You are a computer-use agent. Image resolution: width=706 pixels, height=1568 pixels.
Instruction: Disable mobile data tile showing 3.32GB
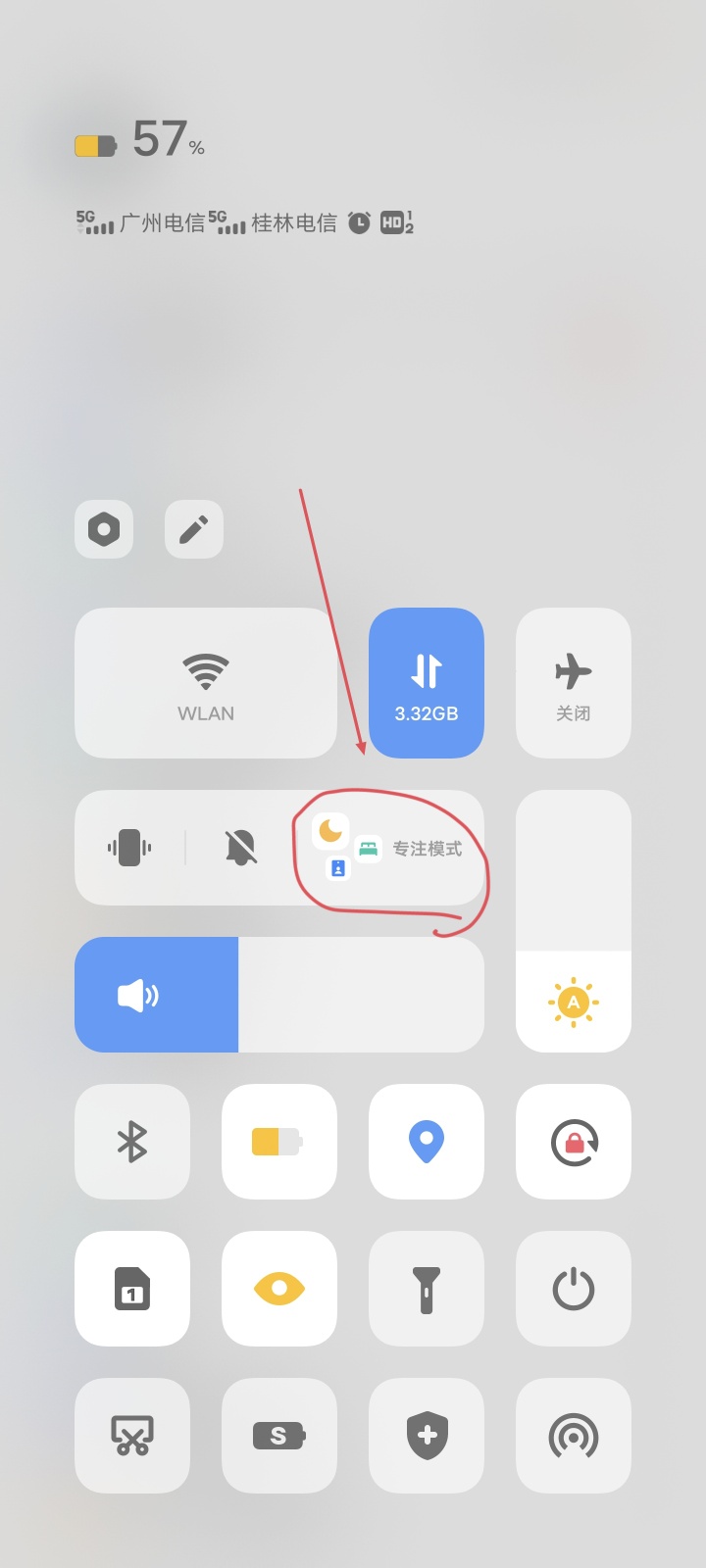(x=427, y=683)
